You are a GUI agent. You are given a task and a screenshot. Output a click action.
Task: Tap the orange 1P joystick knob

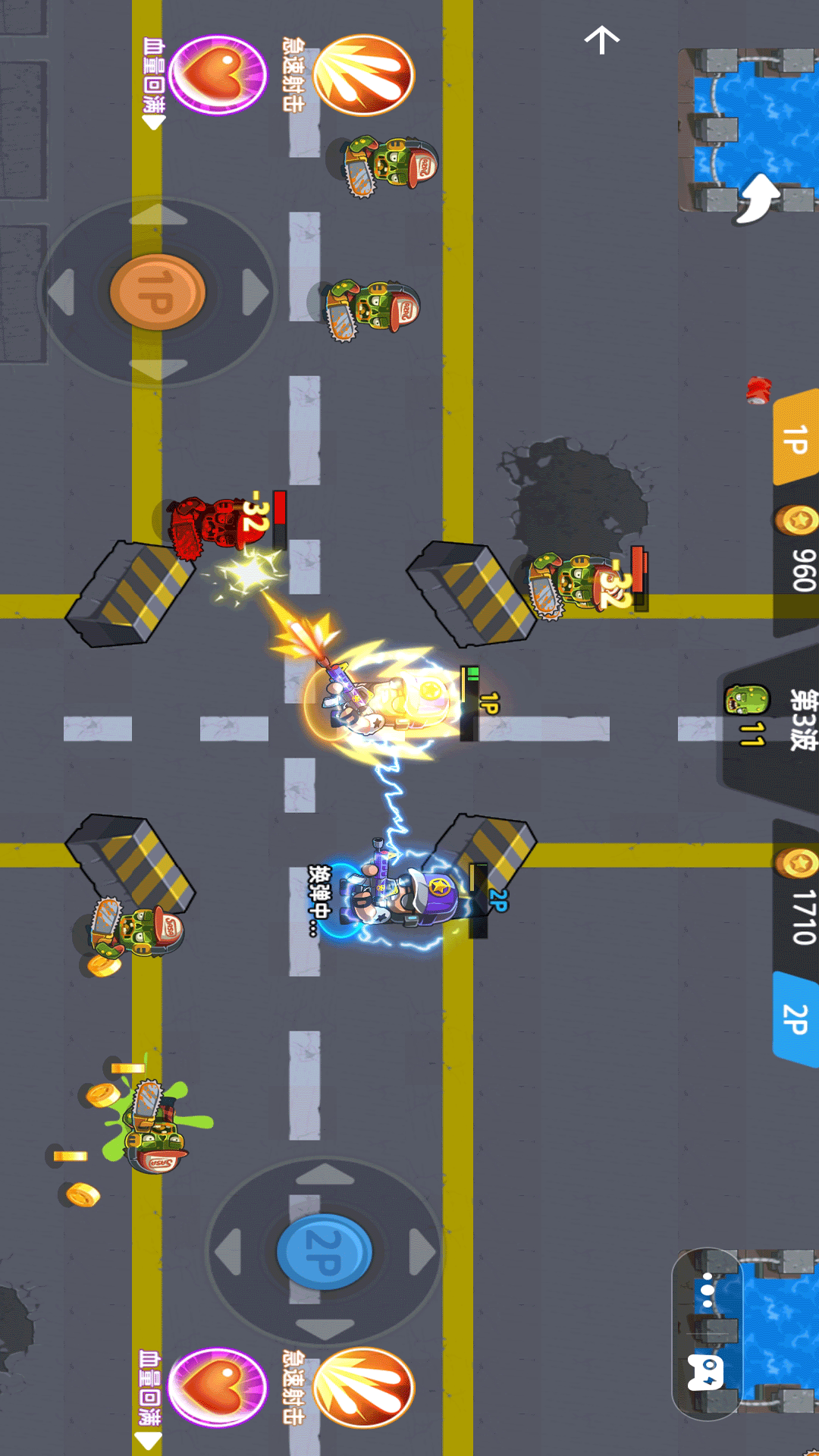click(158, 292)
